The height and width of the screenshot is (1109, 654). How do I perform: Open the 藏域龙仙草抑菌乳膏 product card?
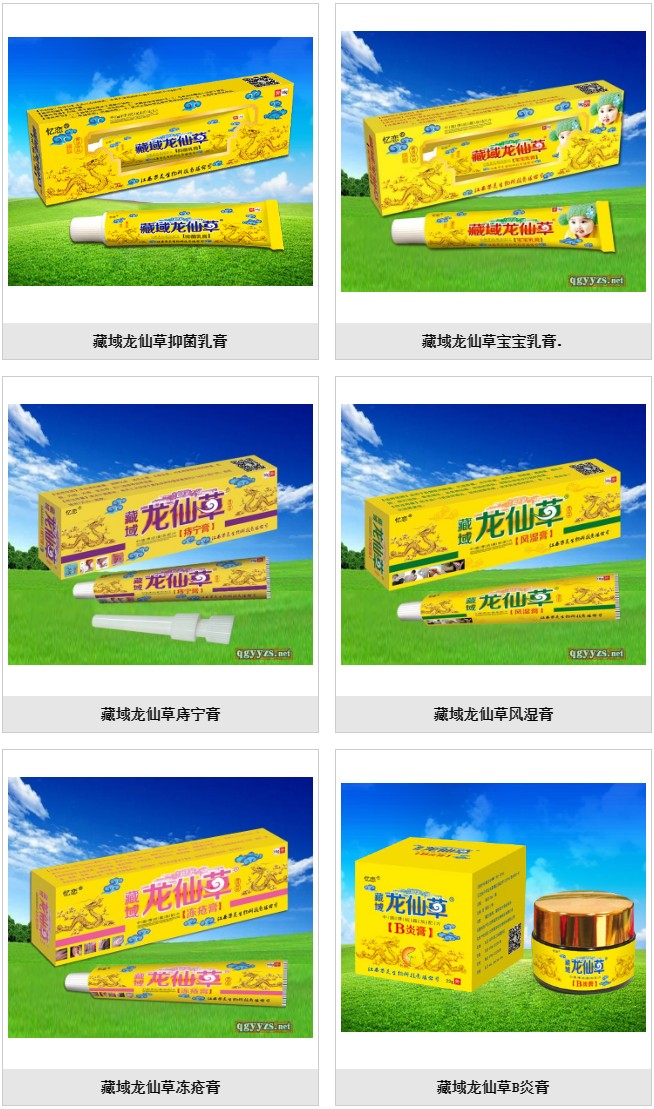tap(160, 162)
